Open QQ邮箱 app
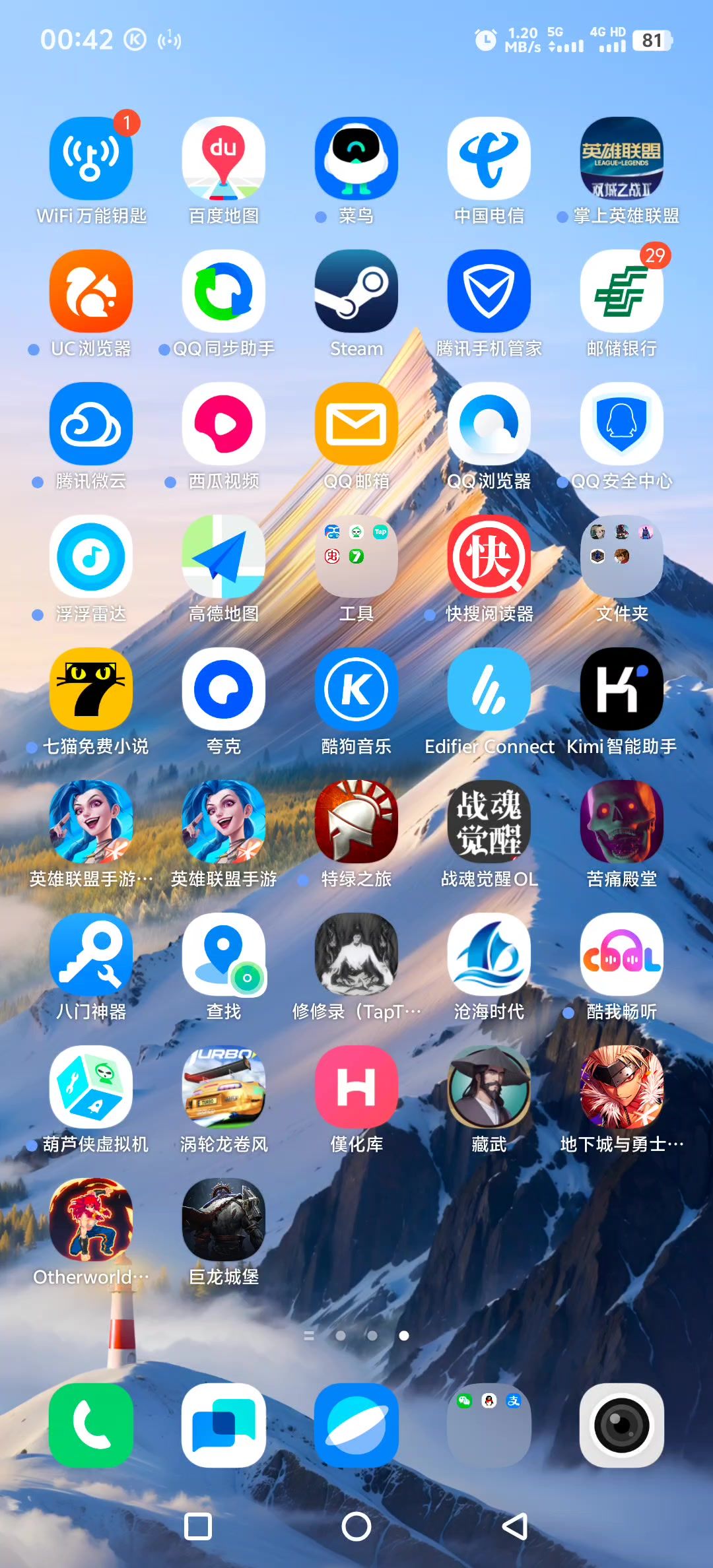Viewport: 713px width, 1568px height. pos(356,424)
